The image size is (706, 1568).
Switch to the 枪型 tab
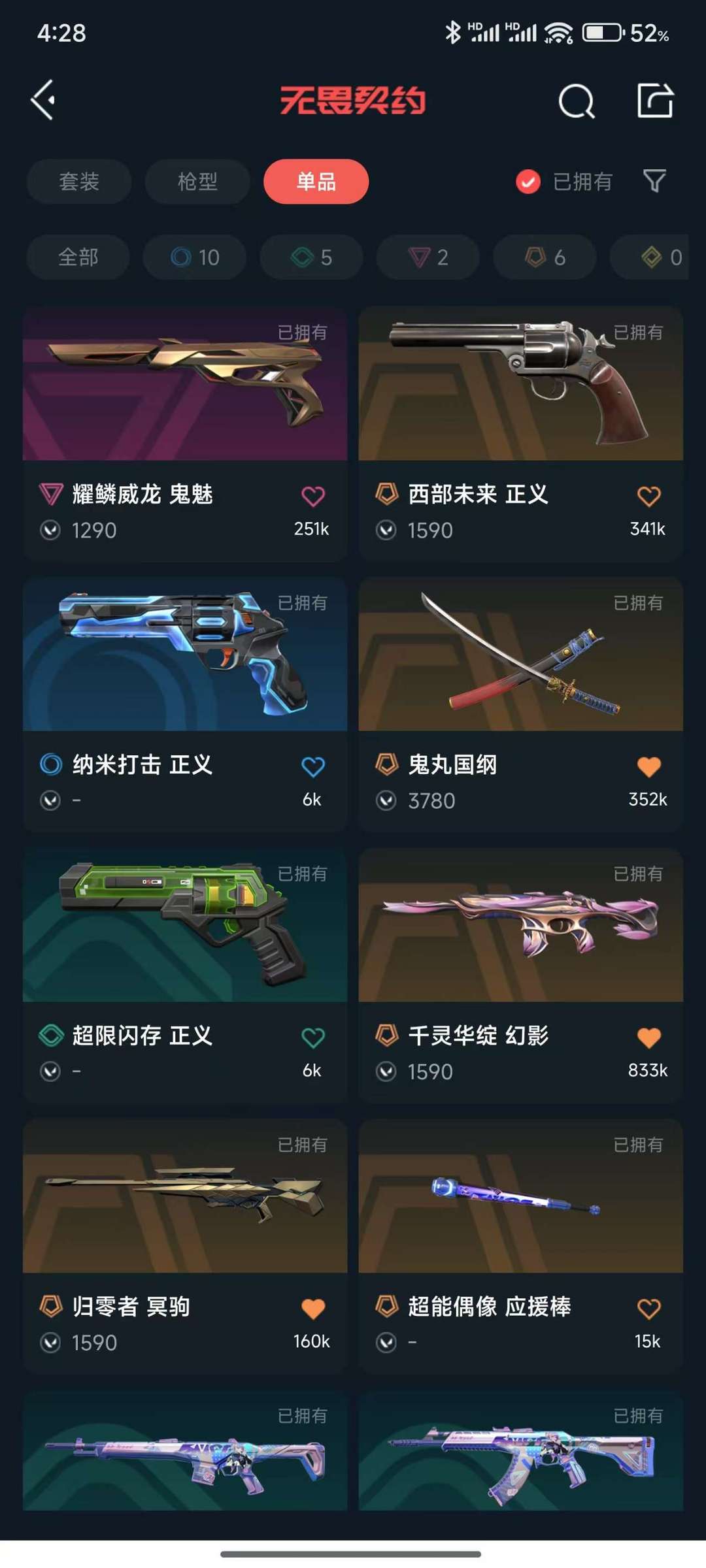[197, 181]
